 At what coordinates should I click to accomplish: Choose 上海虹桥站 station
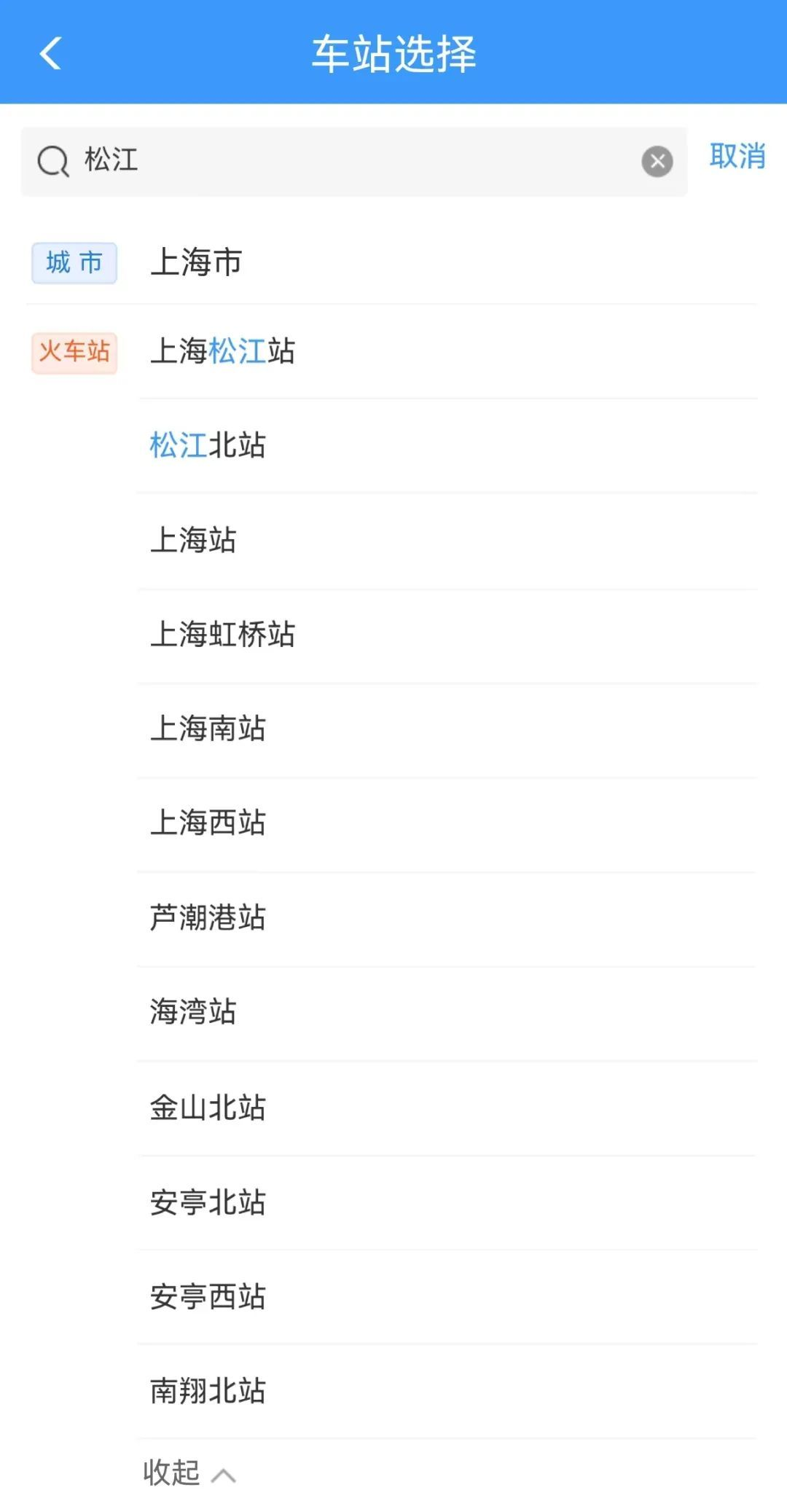click(222, 634)
